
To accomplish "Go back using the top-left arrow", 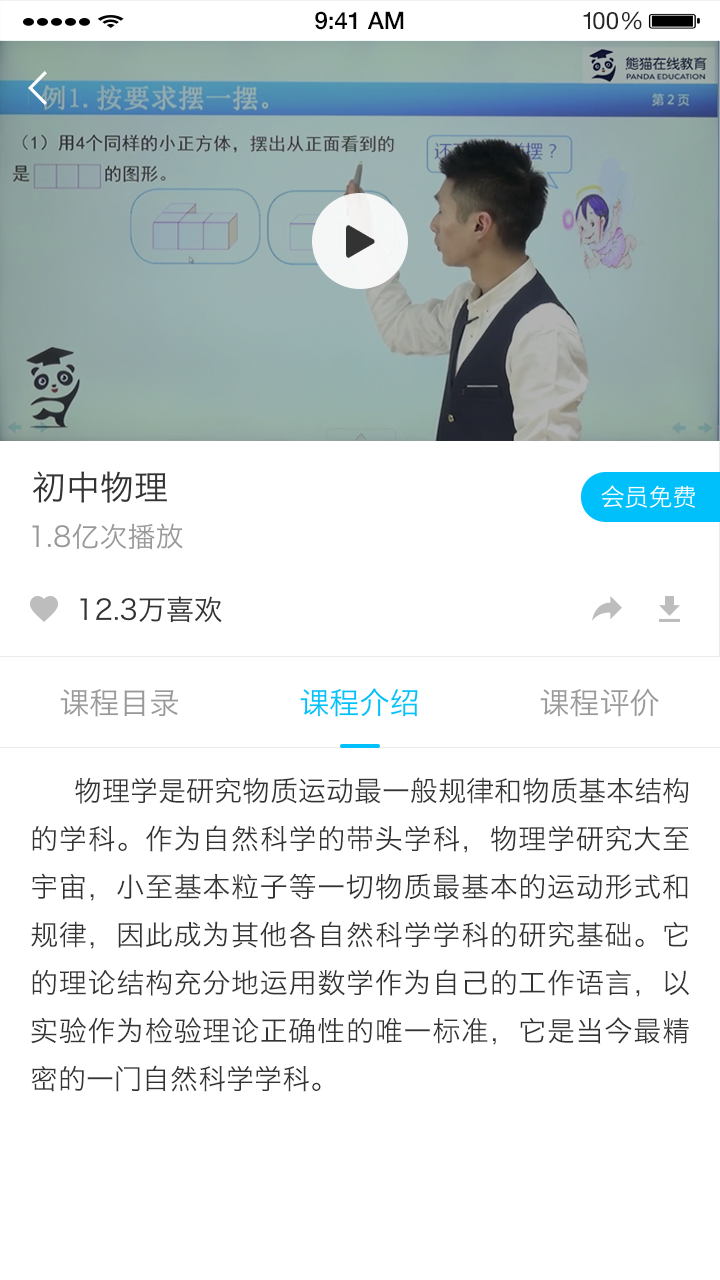I will click(38, 88).
